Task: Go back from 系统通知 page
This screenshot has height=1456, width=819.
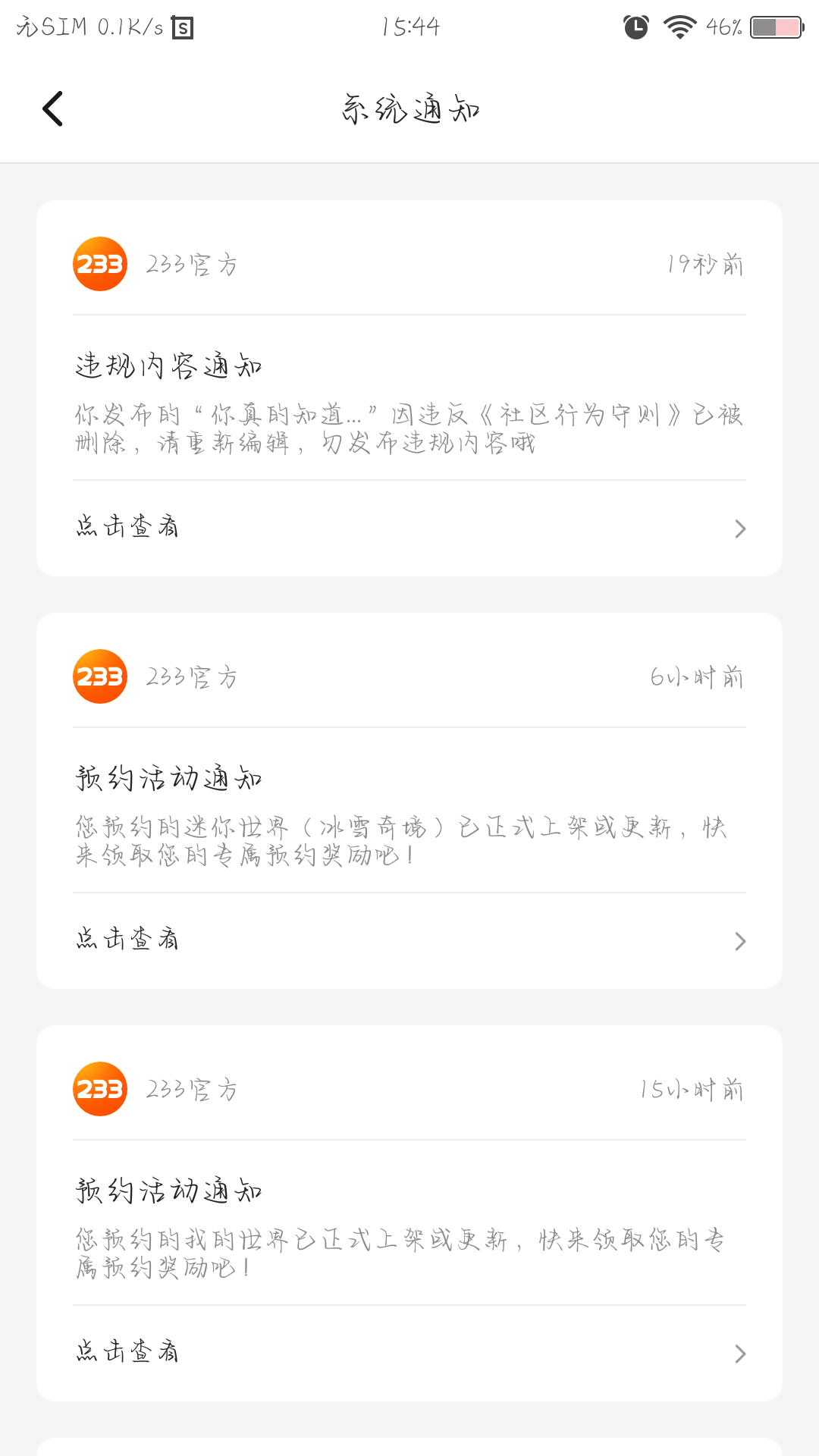Action: pos(52,109)
